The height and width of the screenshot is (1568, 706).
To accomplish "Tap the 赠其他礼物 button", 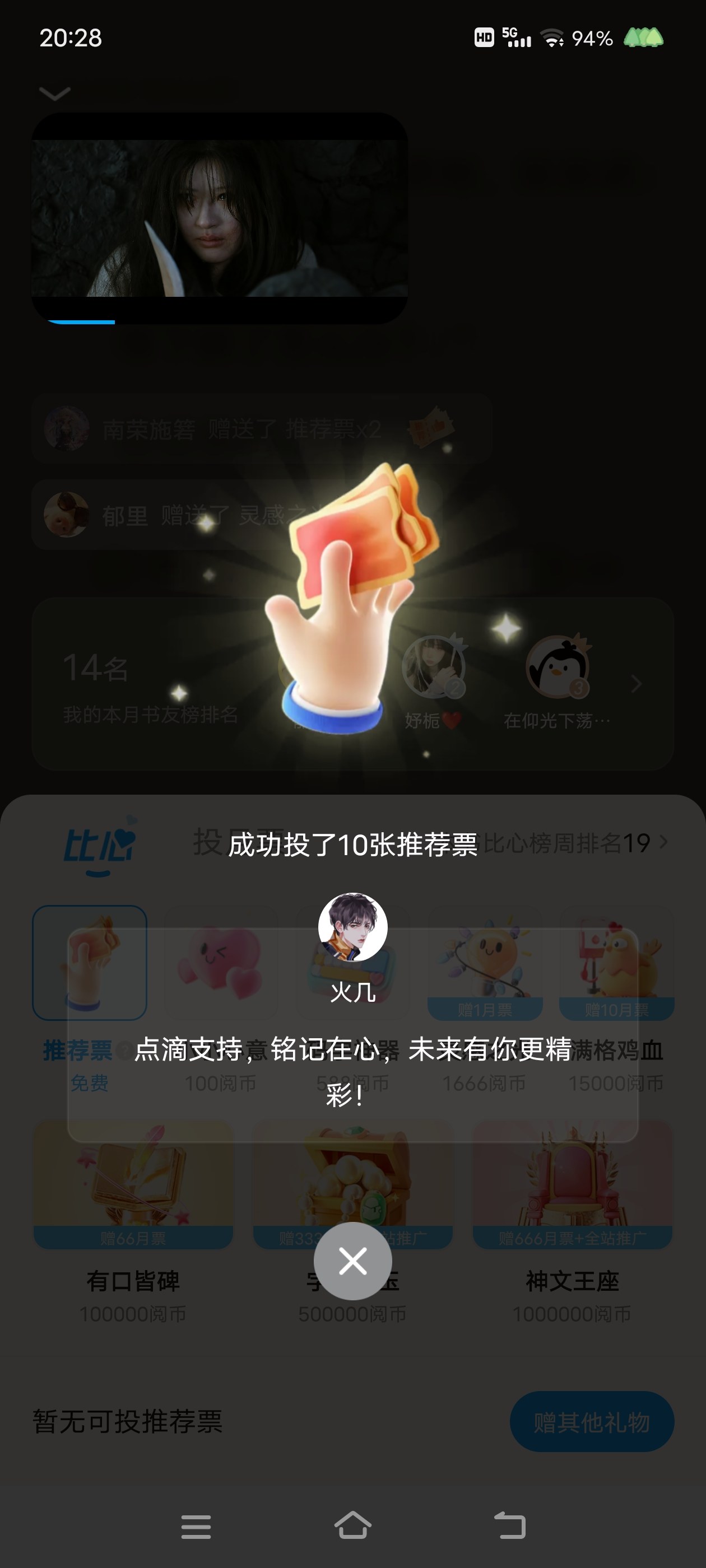I will coord(592,1422).
